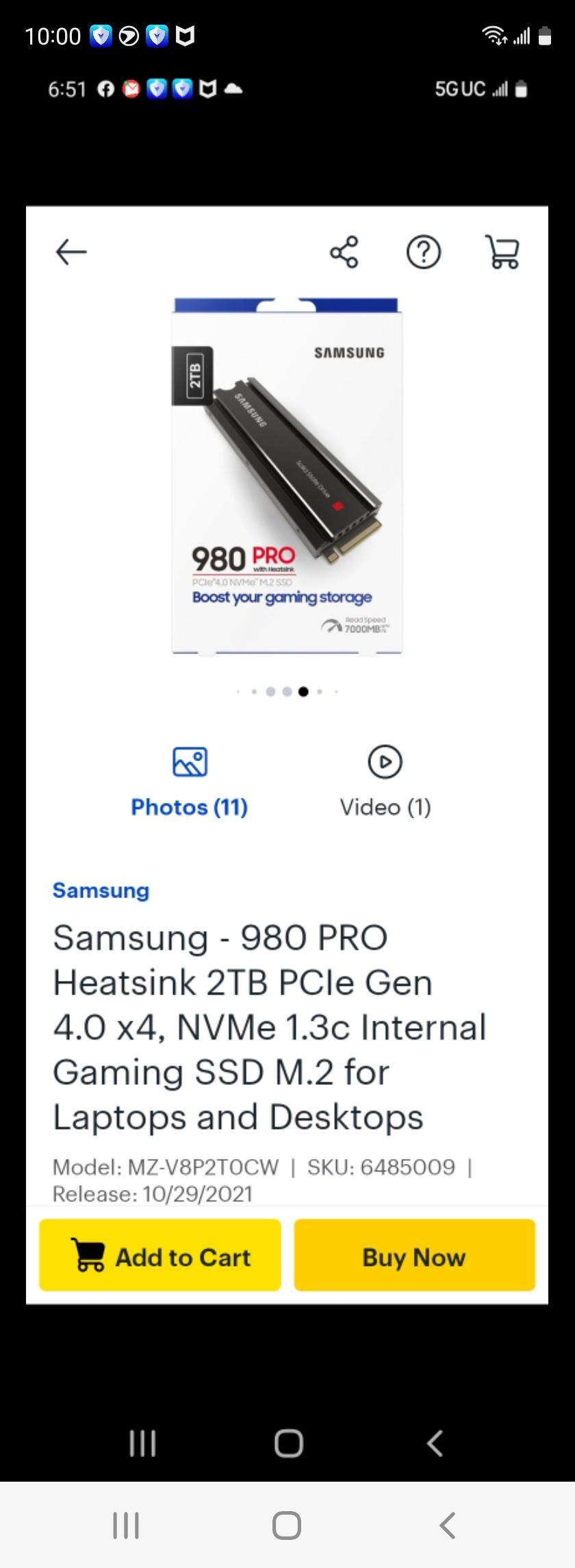Play the product video
The width and height of the screenshot is (575, 1568).
click(x=385, y=760)
